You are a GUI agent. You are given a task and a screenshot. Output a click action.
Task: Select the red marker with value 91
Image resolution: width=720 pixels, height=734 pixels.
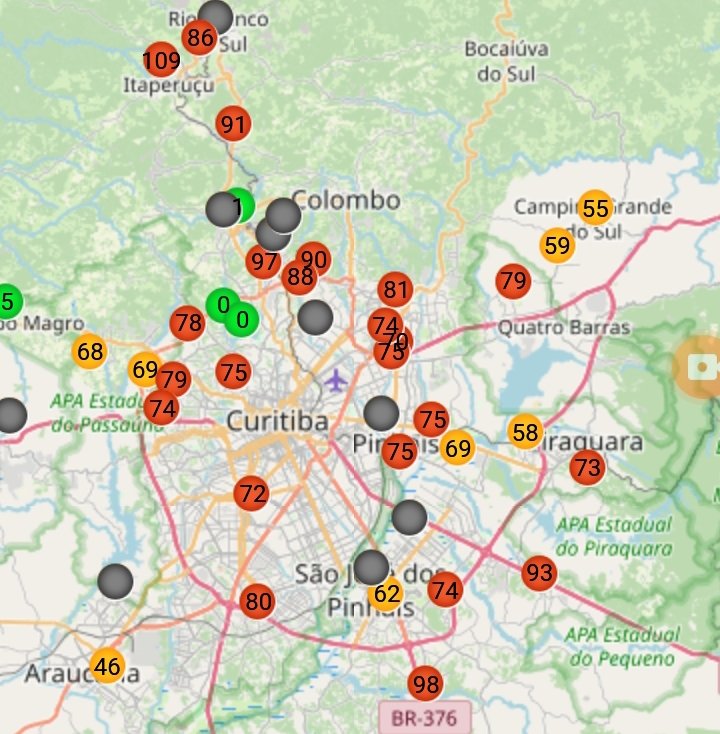[x=233, y=125]
